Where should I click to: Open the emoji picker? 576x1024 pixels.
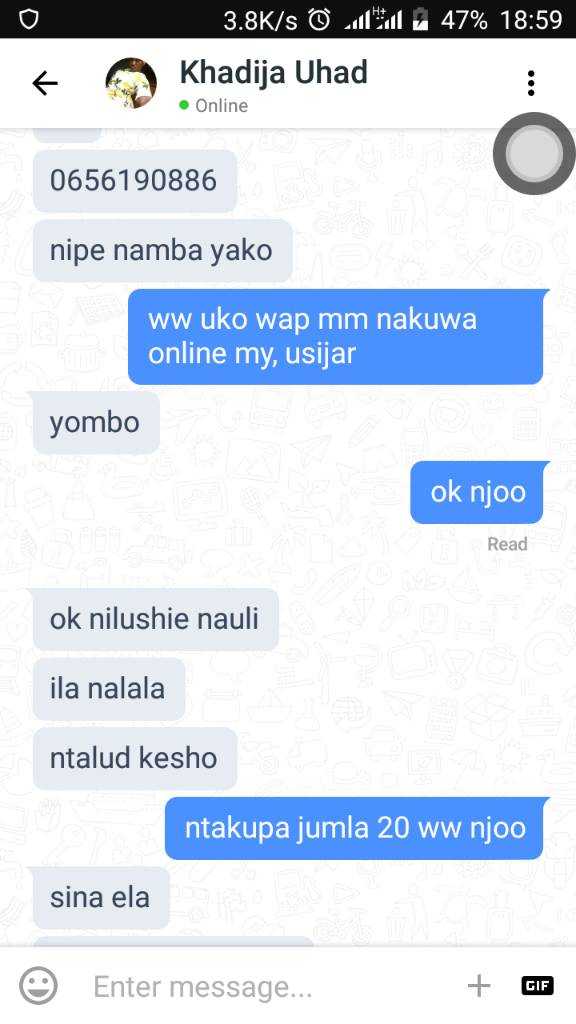(x=39, y=985)
